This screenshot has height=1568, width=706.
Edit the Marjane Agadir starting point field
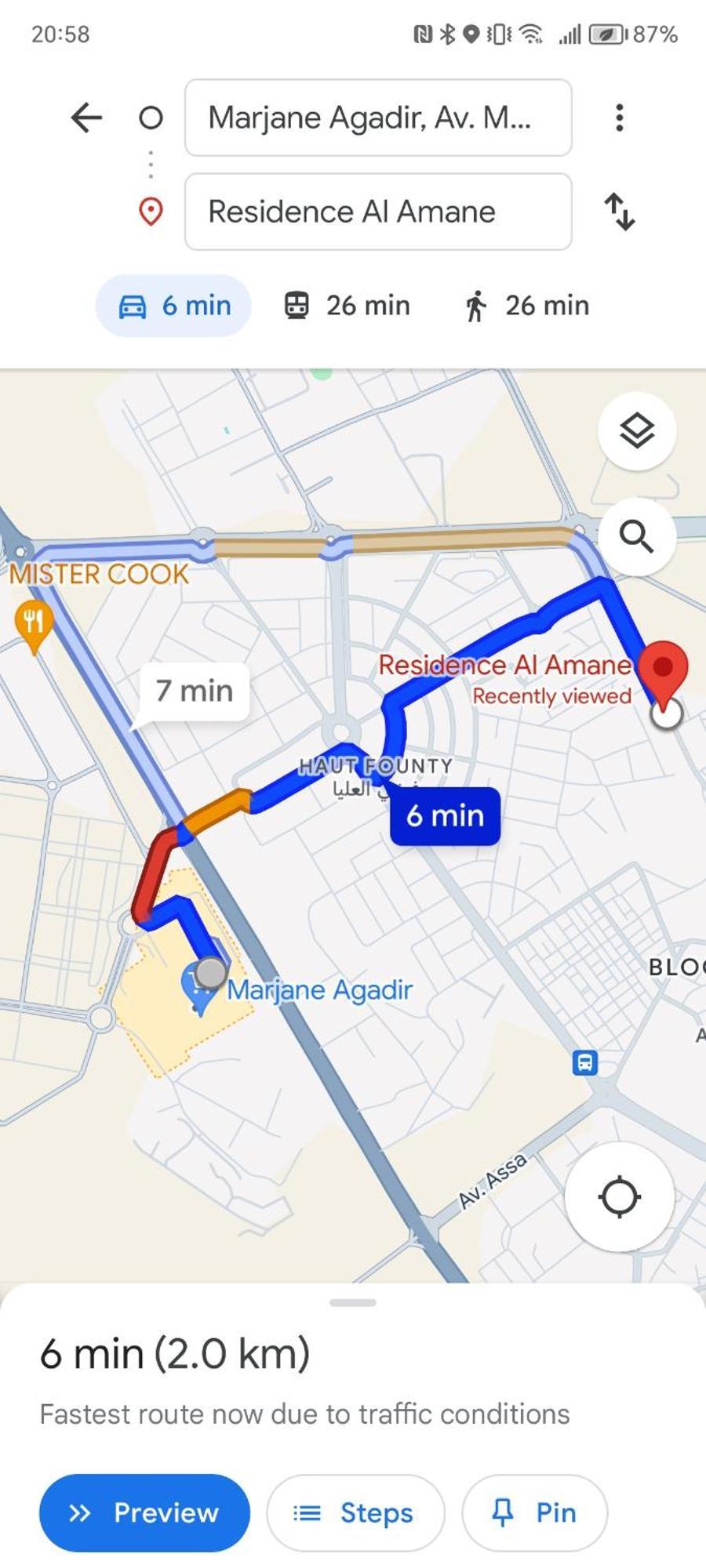tap(377, 118)
